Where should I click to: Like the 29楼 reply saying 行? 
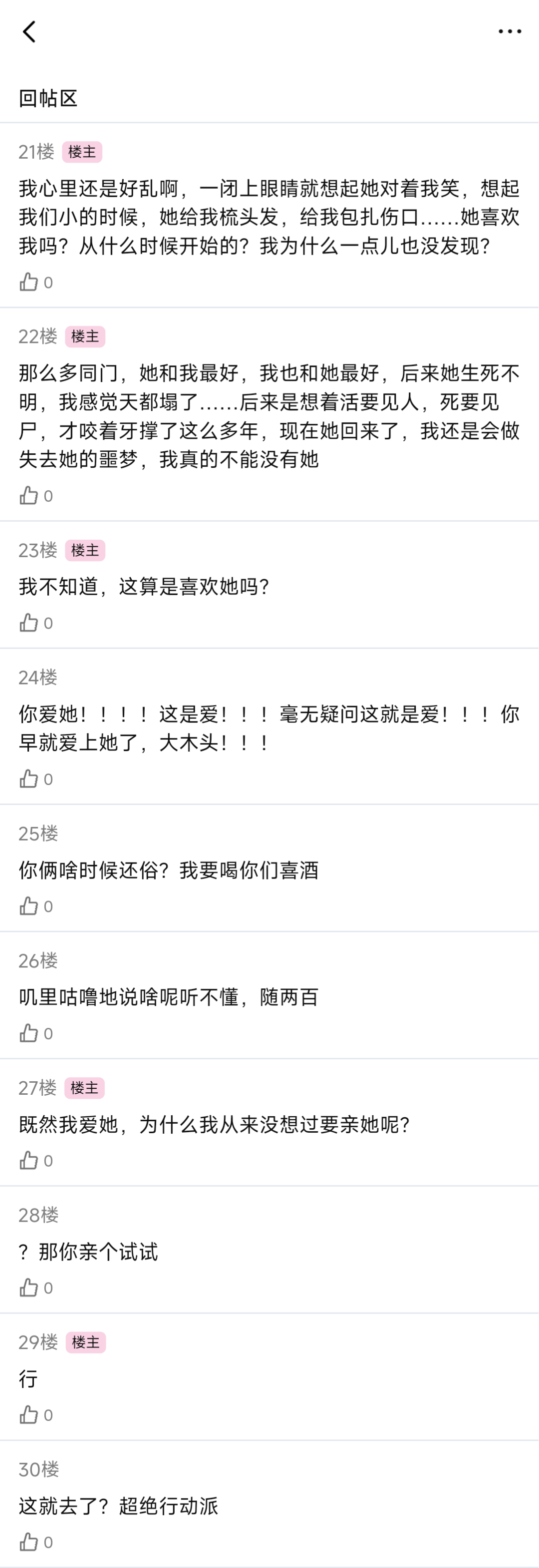tap(28, 1415)
